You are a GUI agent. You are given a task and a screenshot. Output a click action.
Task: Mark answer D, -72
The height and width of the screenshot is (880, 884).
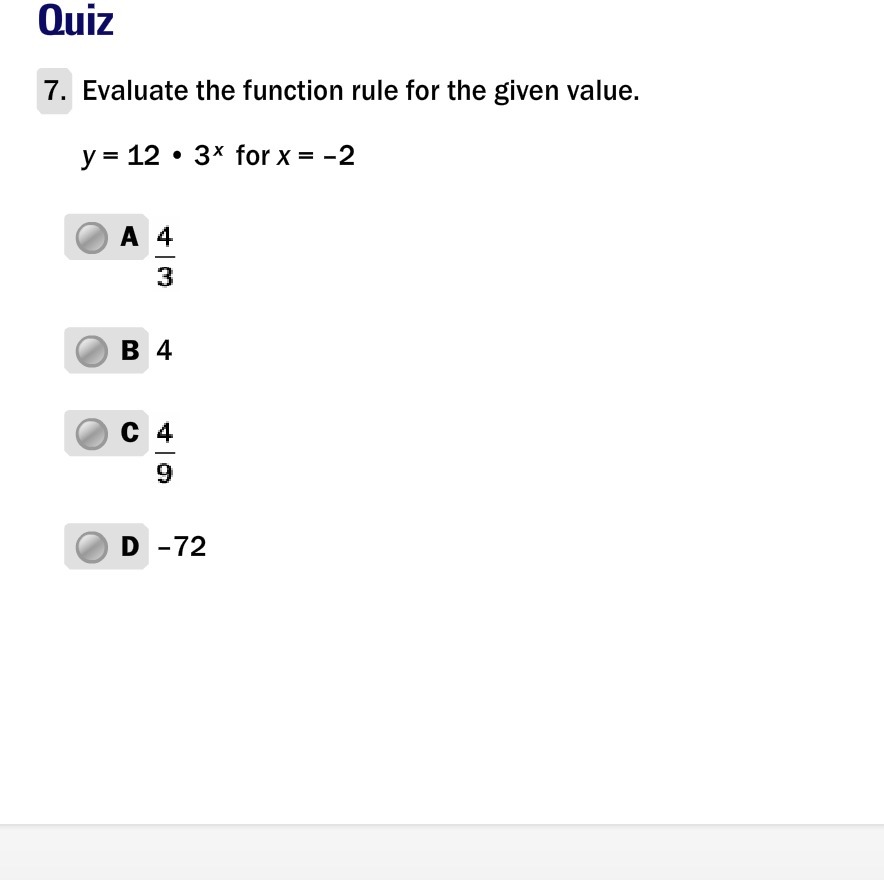tap(93, 547)
